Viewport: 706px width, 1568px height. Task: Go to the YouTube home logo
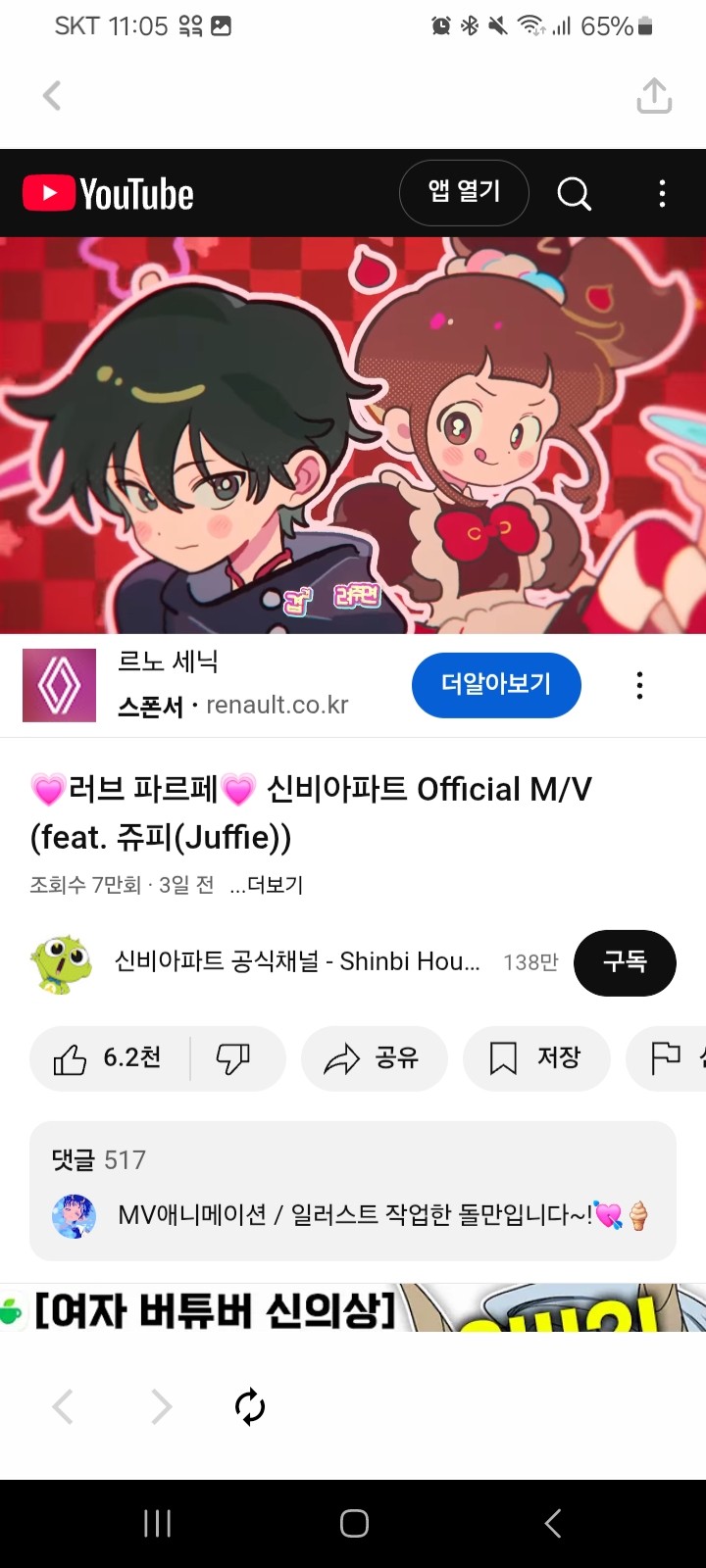(x=109, y=193)
